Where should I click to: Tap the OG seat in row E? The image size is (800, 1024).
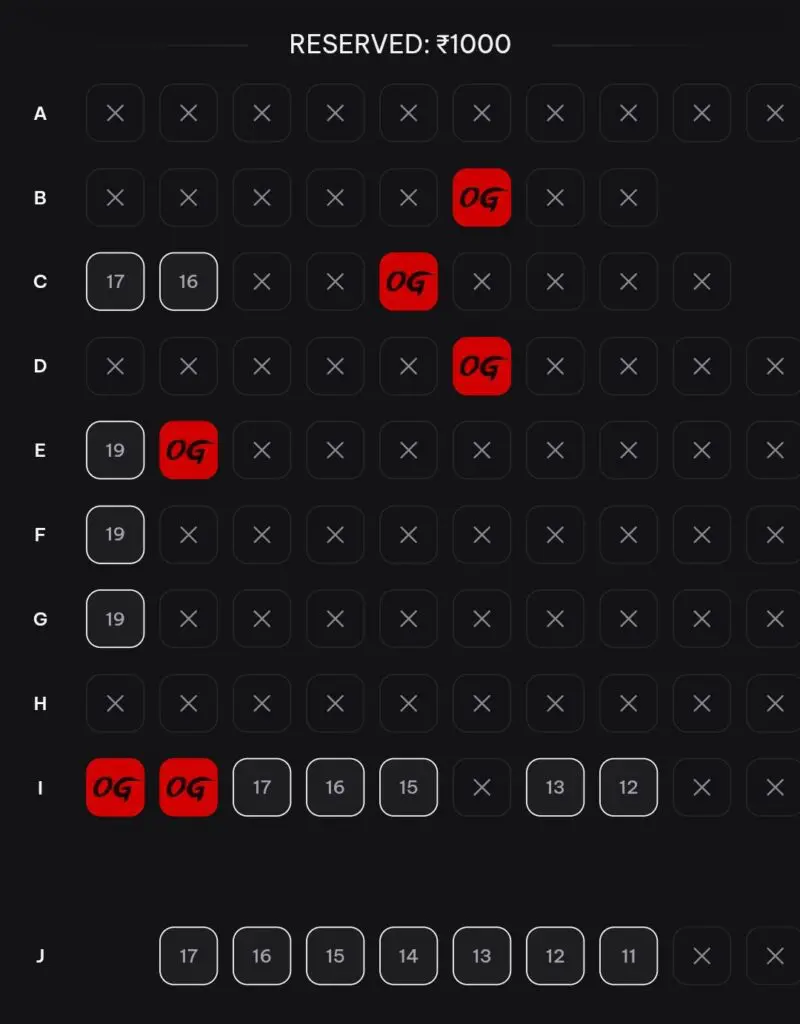[x=188, y=450]
